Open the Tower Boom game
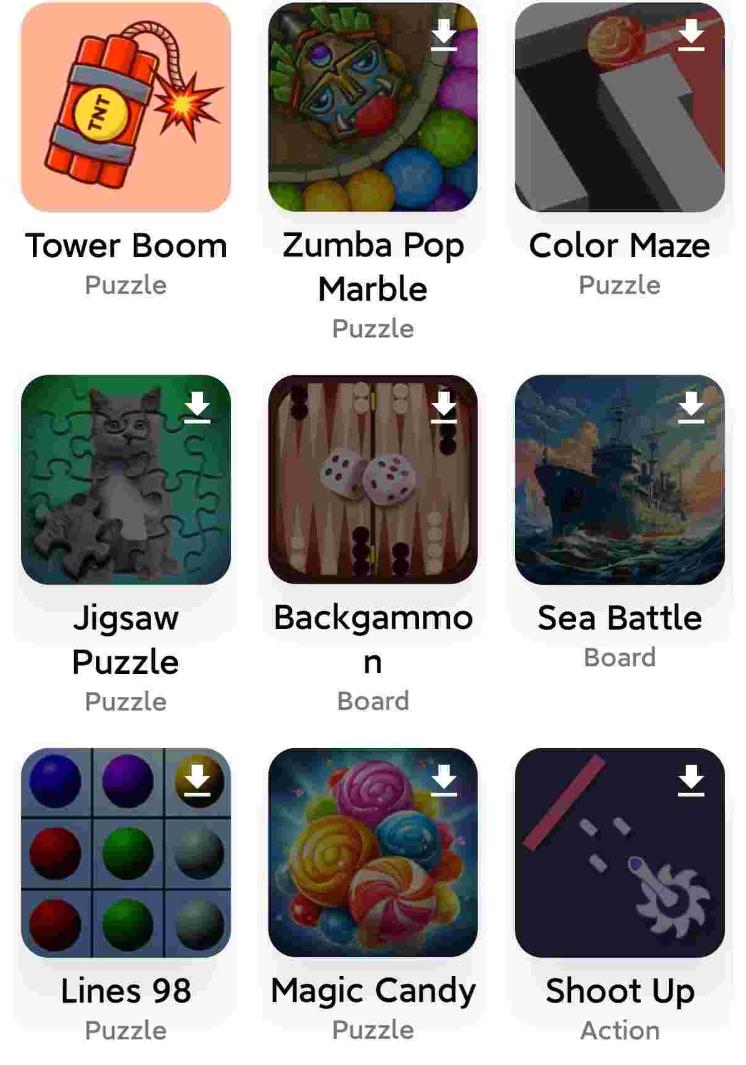This screenshot has height=1065, width=746. [x=126, y=108]
